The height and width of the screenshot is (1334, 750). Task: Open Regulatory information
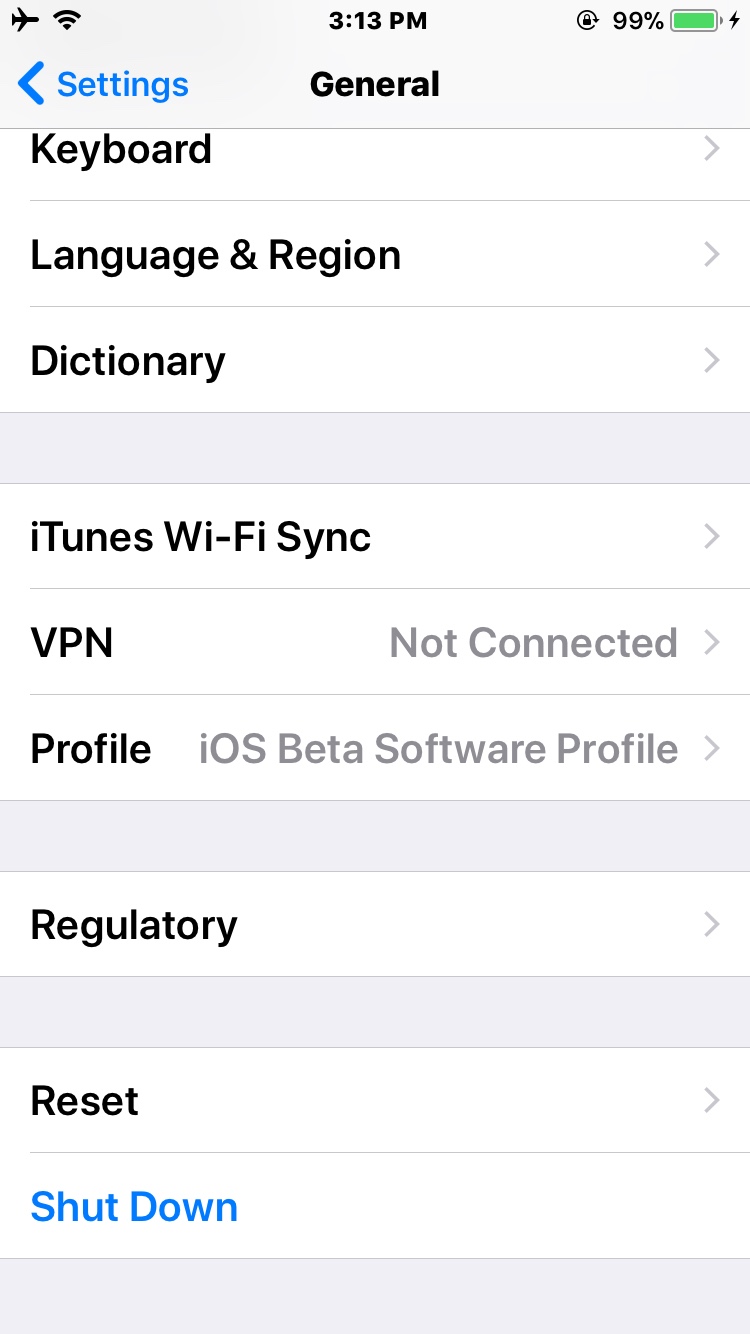pyautogui.click(x=375, y=925)
